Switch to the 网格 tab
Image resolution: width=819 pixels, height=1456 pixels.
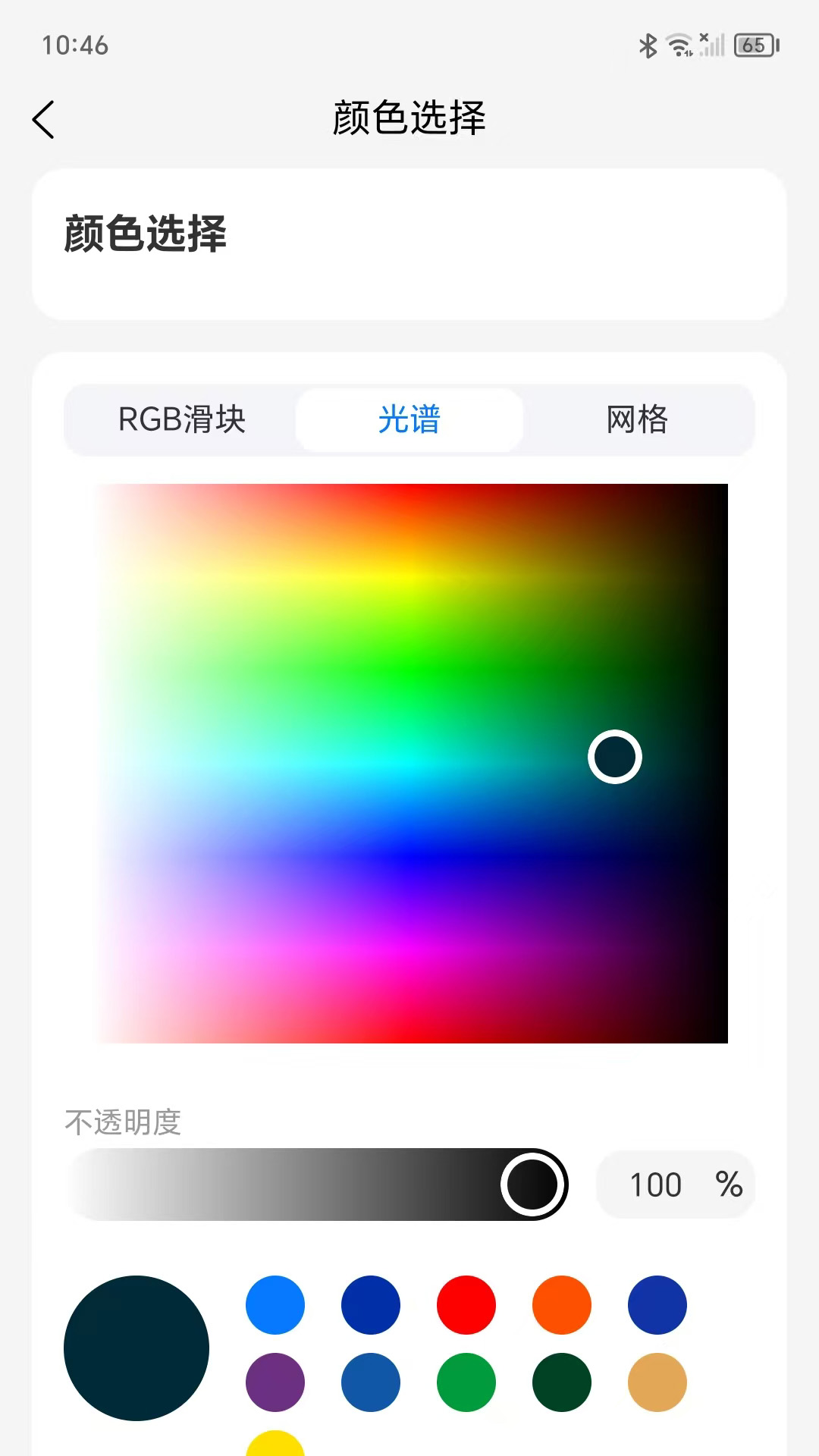(x=639, y=420)
